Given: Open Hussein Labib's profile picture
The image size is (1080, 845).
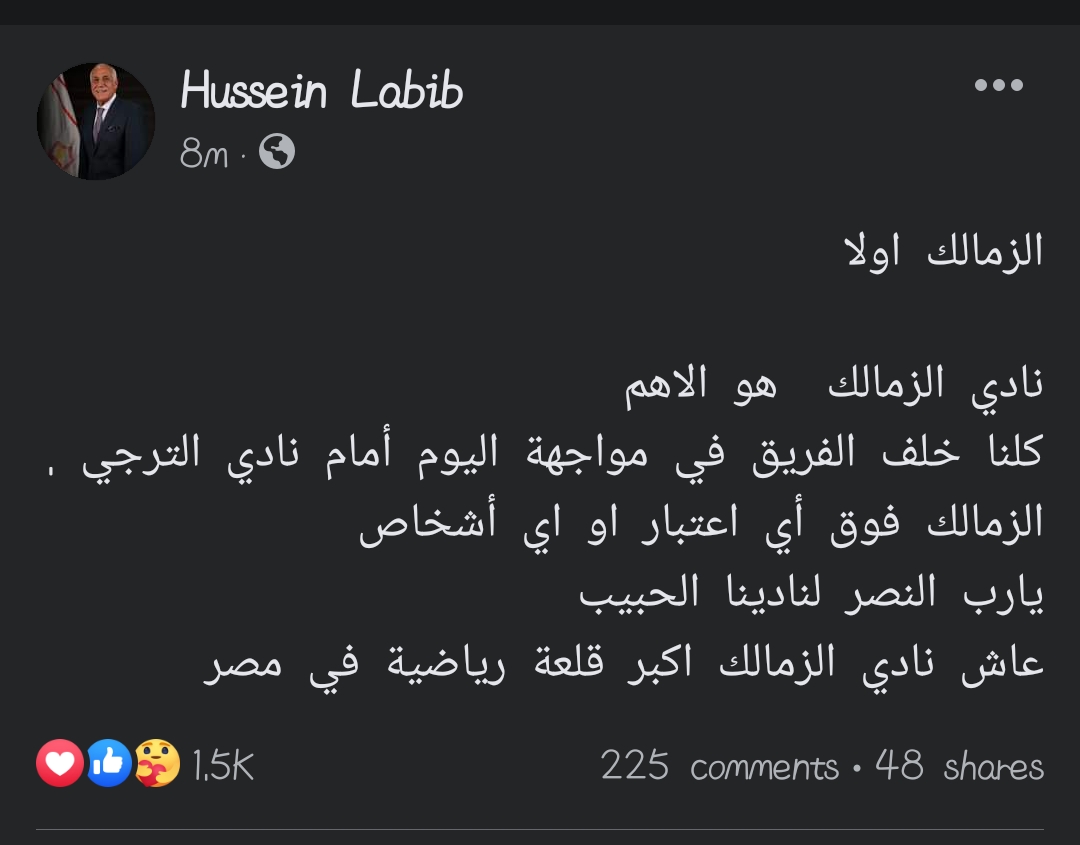Looking at the screenshot, I should pos(96,121).
